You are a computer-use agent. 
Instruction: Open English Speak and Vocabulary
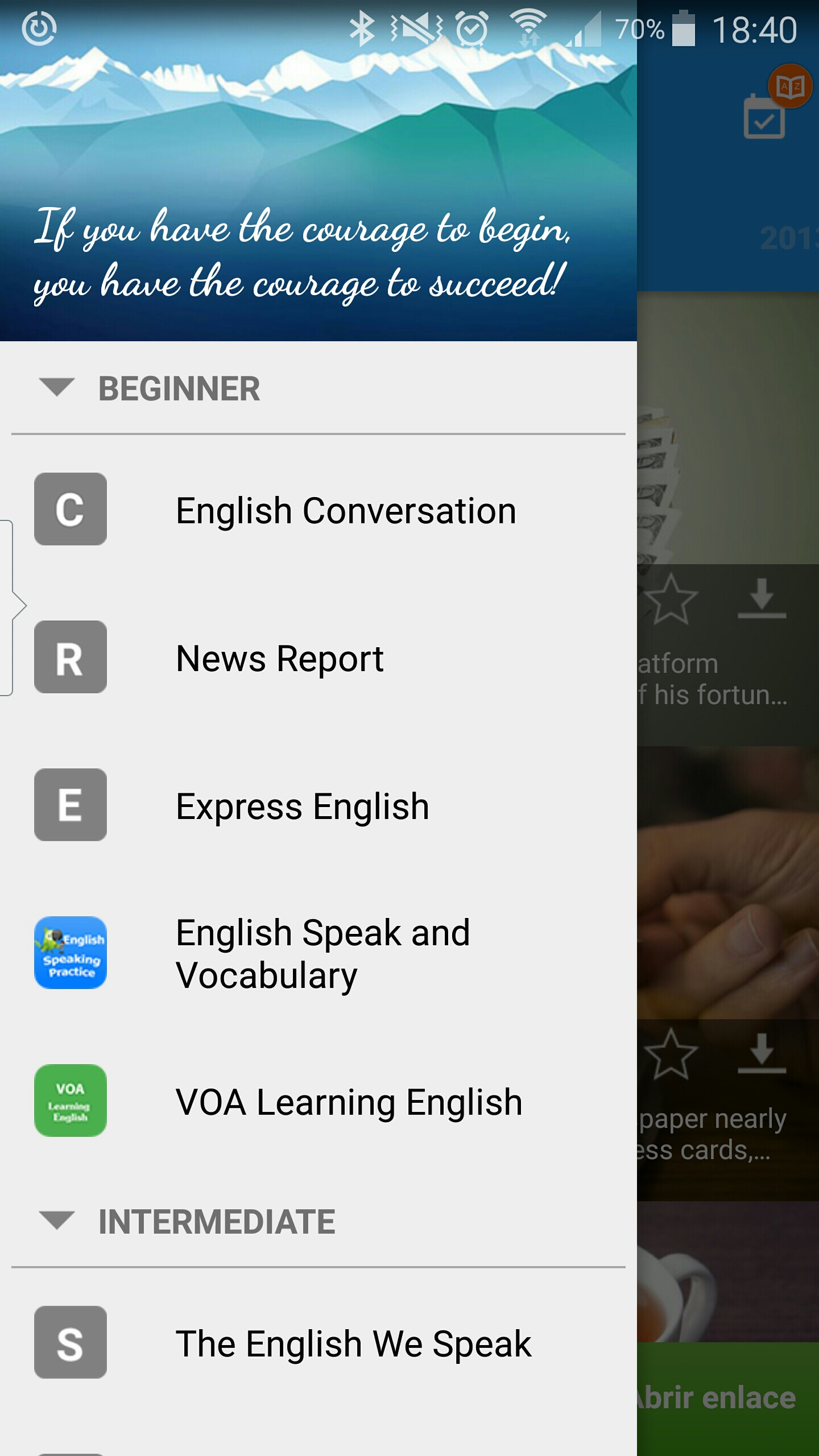[x=323, y=954]
